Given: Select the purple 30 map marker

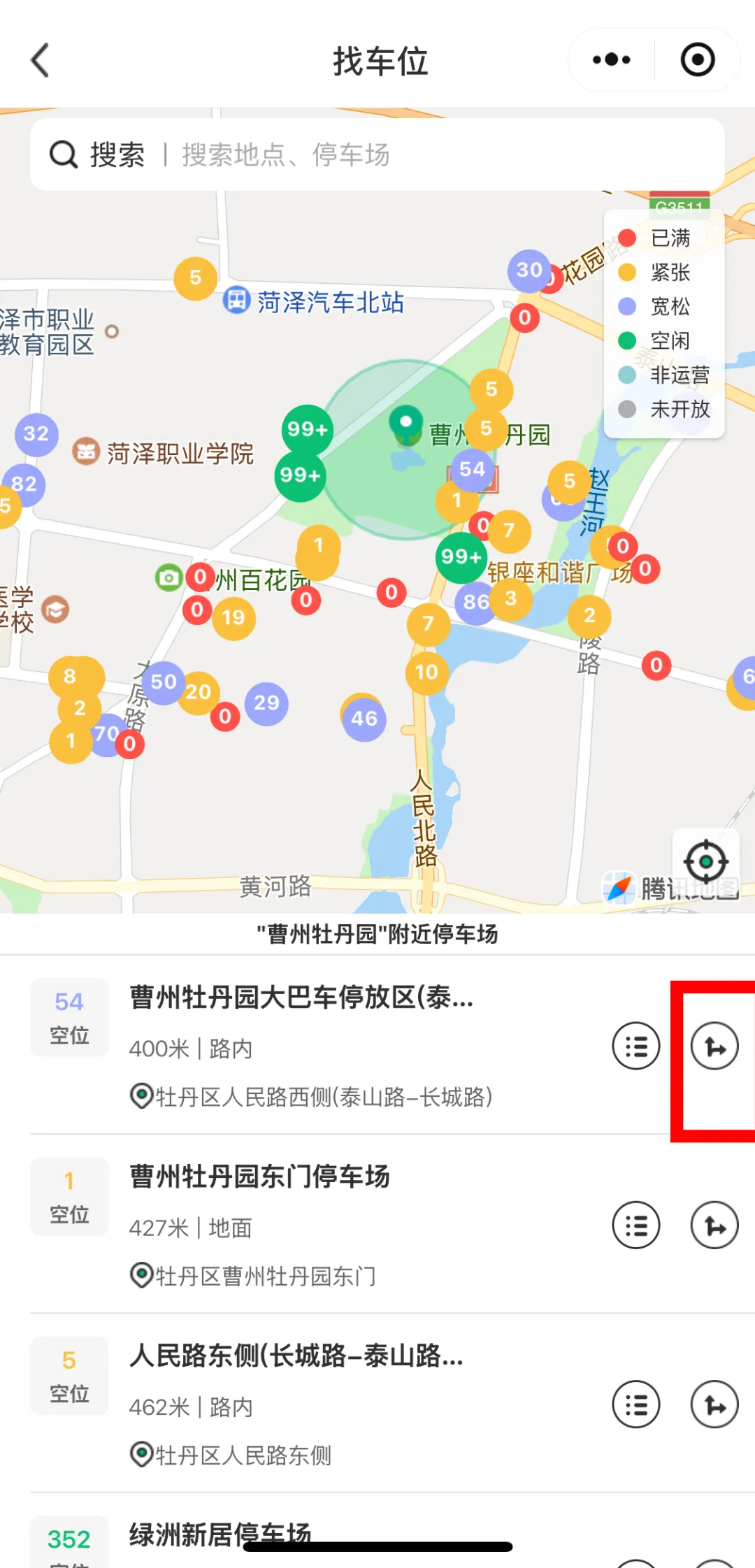Looking at the screenshot, I should (529, 270).
